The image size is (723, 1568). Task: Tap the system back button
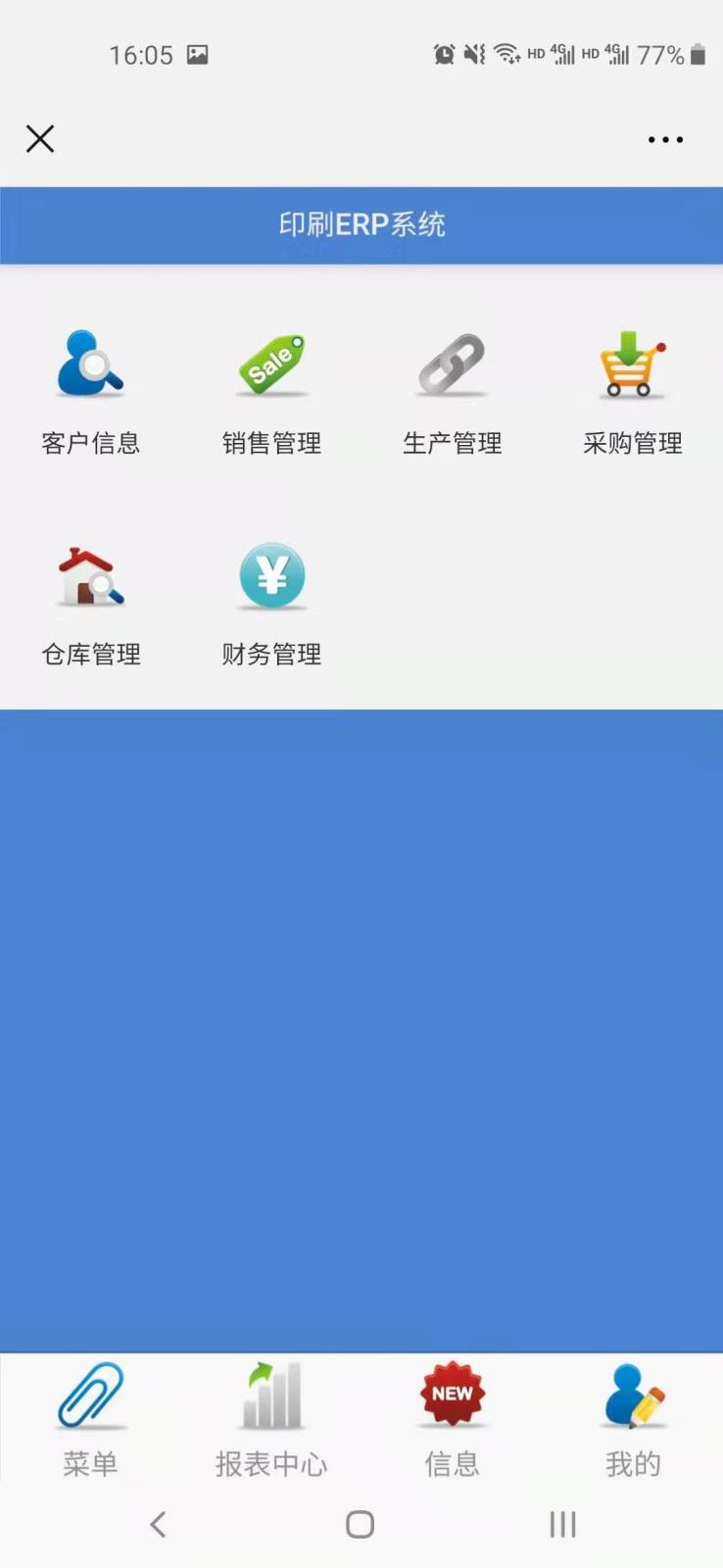point(159,1524)
